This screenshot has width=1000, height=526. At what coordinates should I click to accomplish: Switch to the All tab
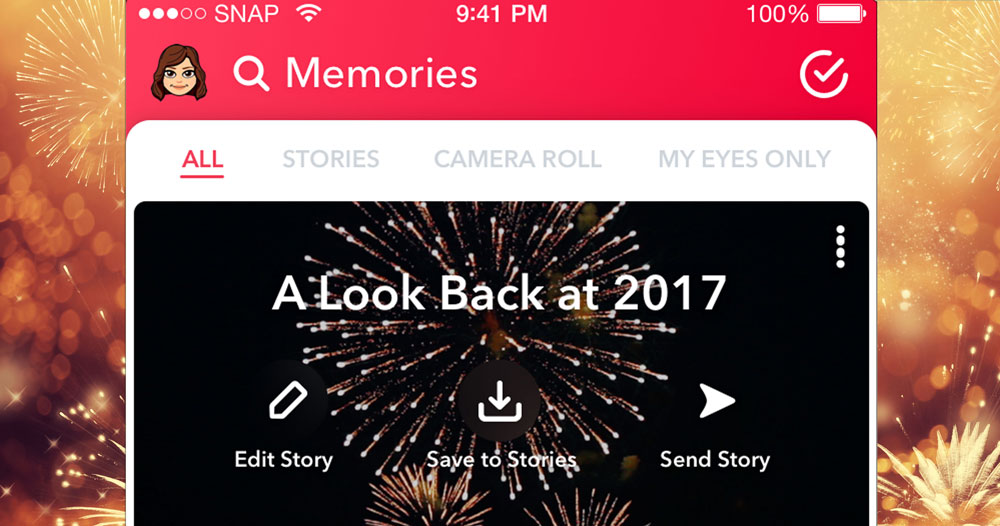(x=202, y=159)
